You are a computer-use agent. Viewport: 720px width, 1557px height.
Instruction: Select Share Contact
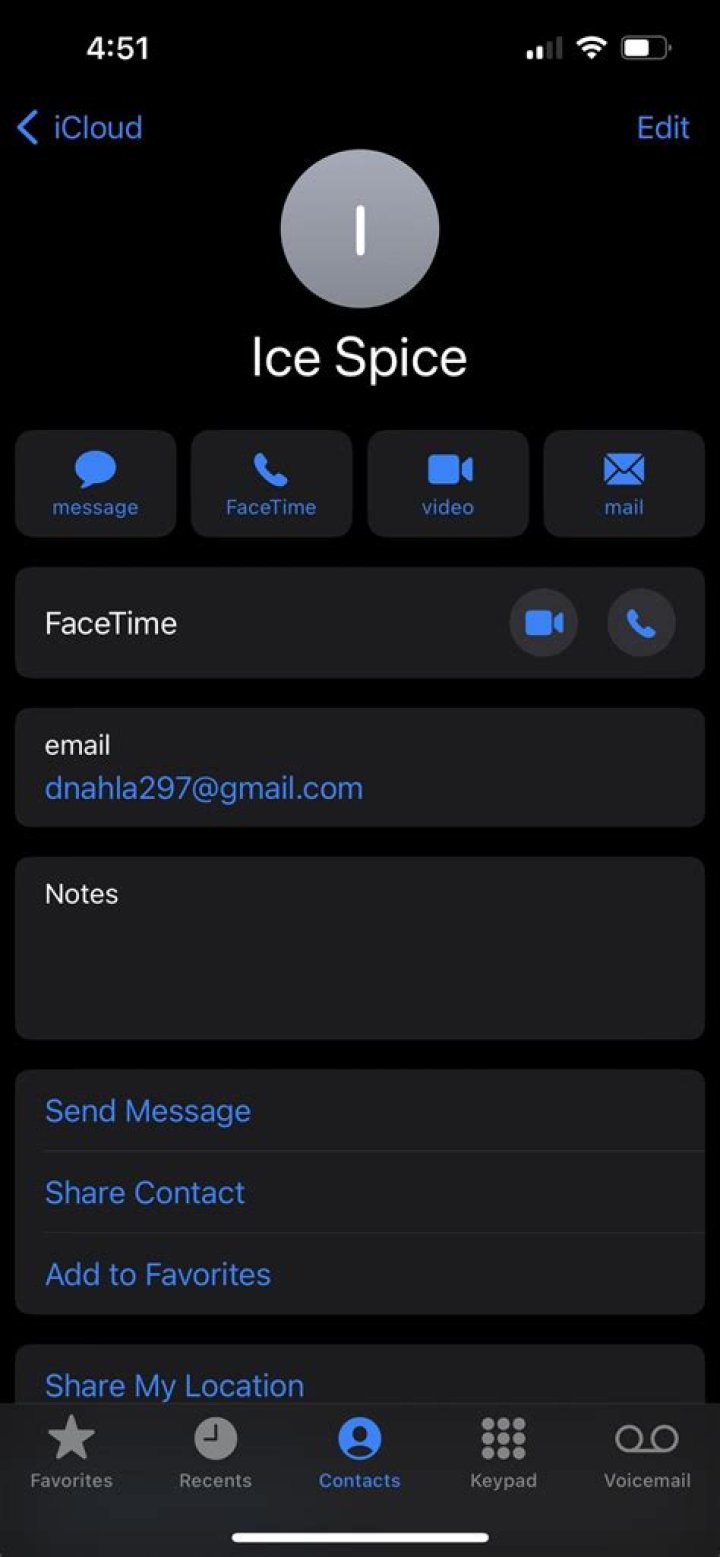coord(145,1192)
